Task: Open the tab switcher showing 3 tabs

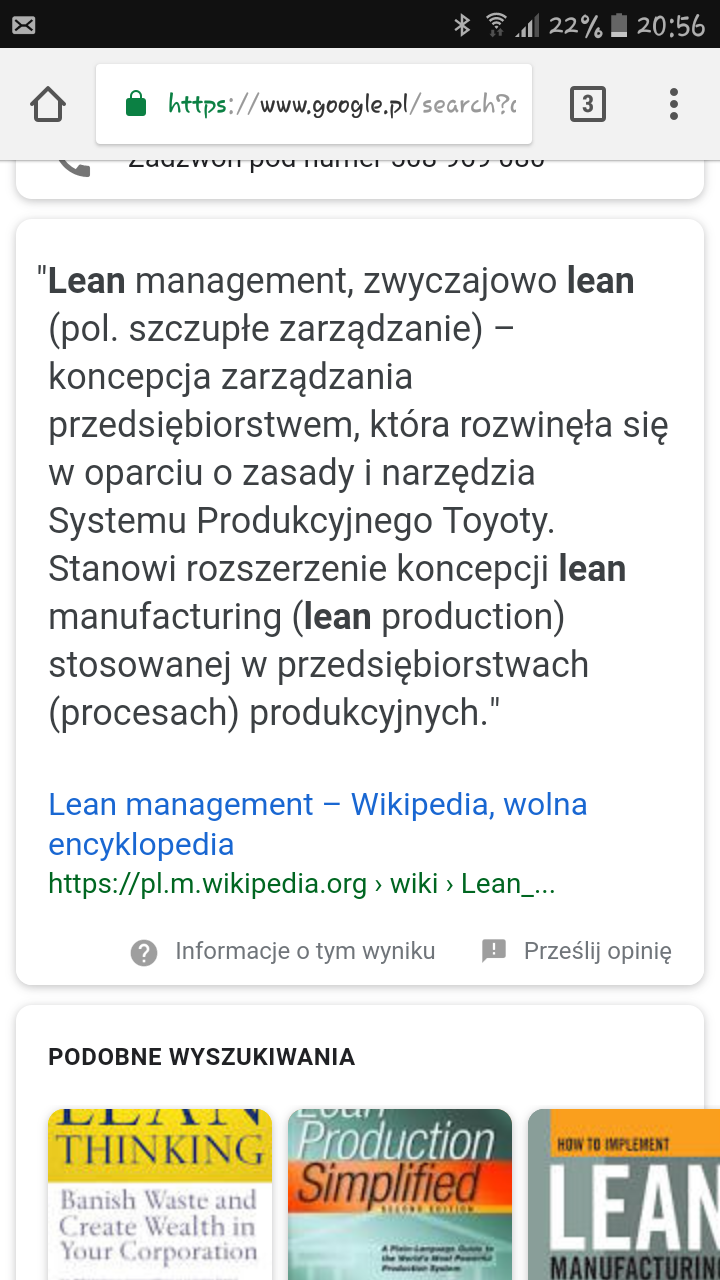Action: tap(587, 104)
